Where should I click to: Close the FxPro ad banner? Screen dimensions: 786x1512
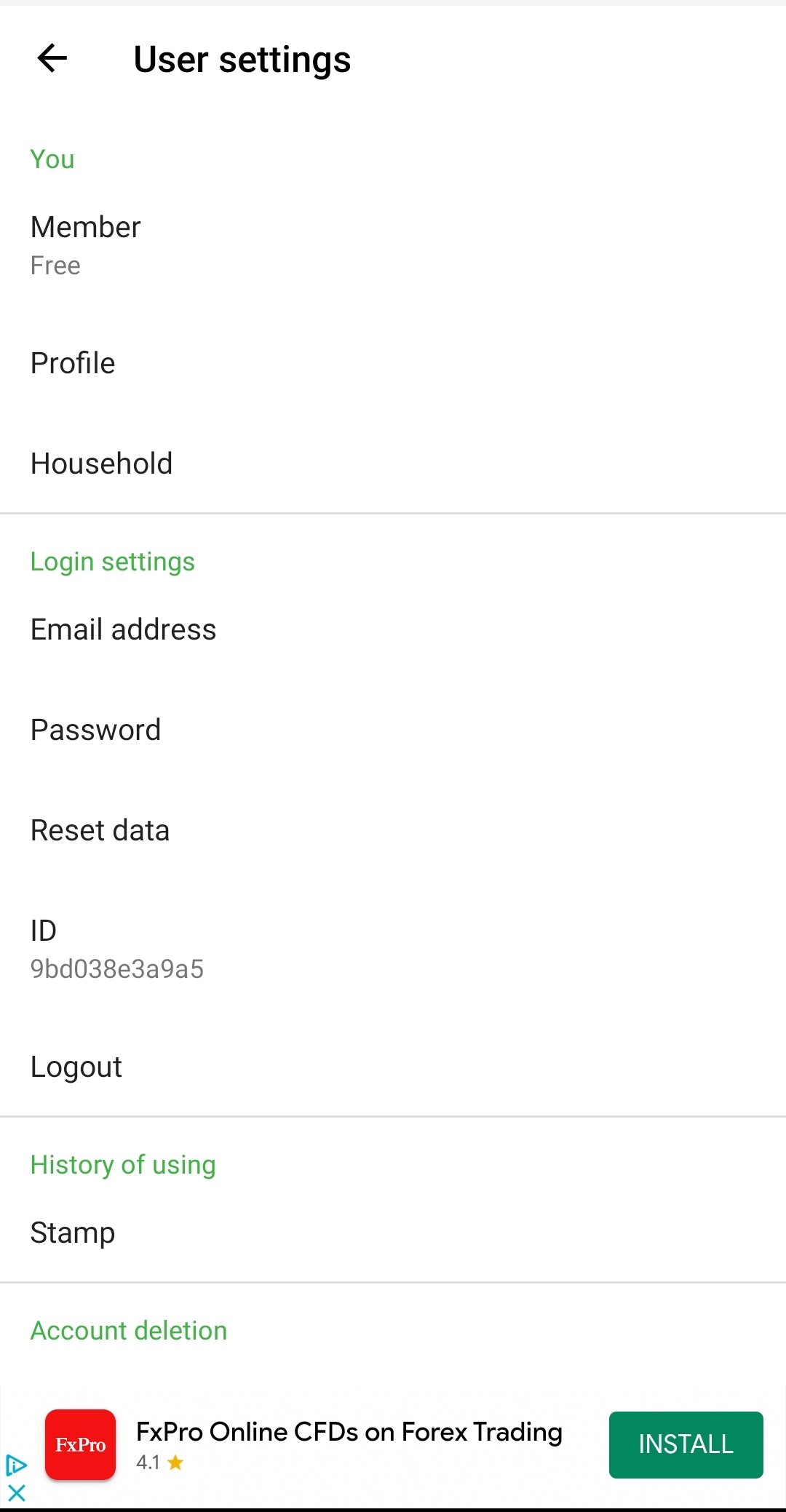(16, 1493)
